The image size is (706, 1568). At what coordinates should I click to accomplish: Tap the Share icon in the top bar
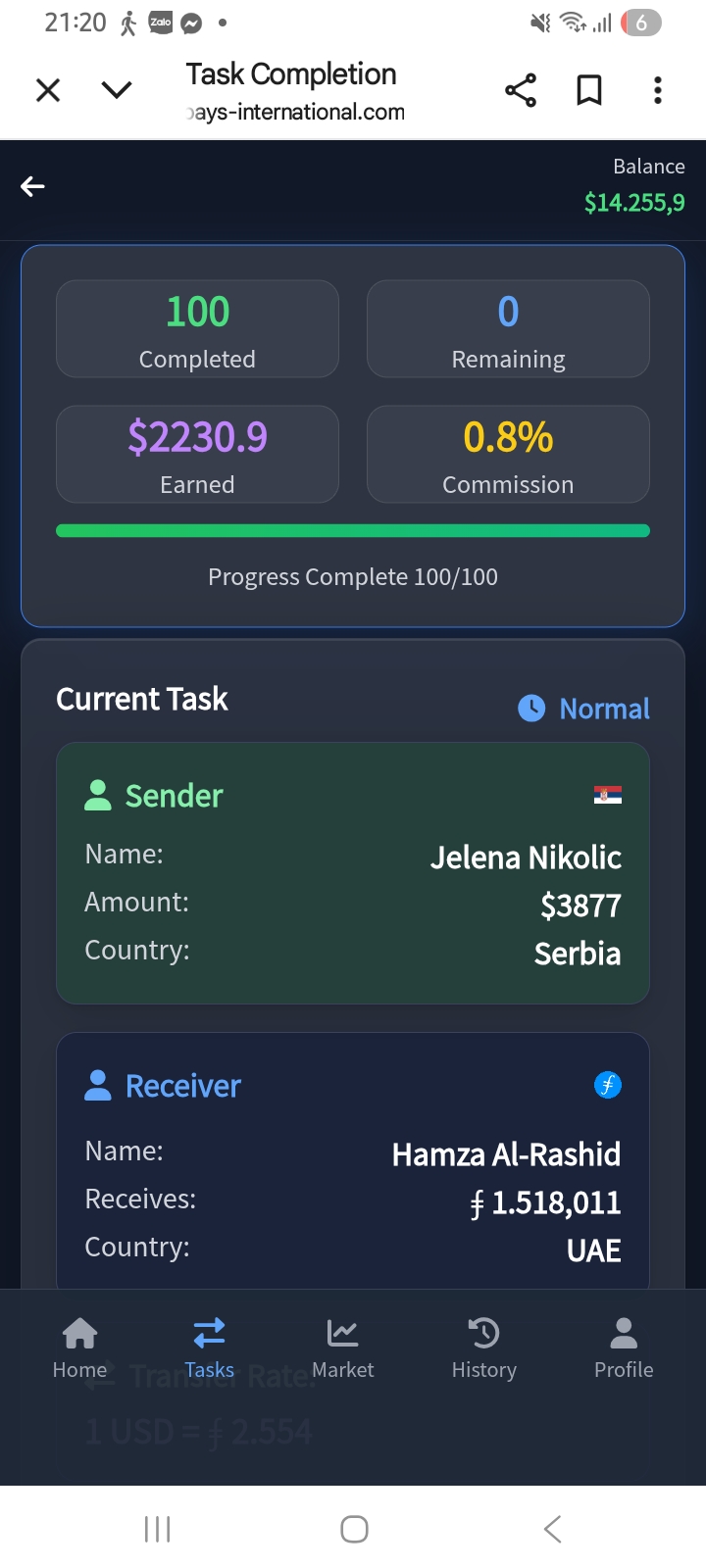point(520,89)
